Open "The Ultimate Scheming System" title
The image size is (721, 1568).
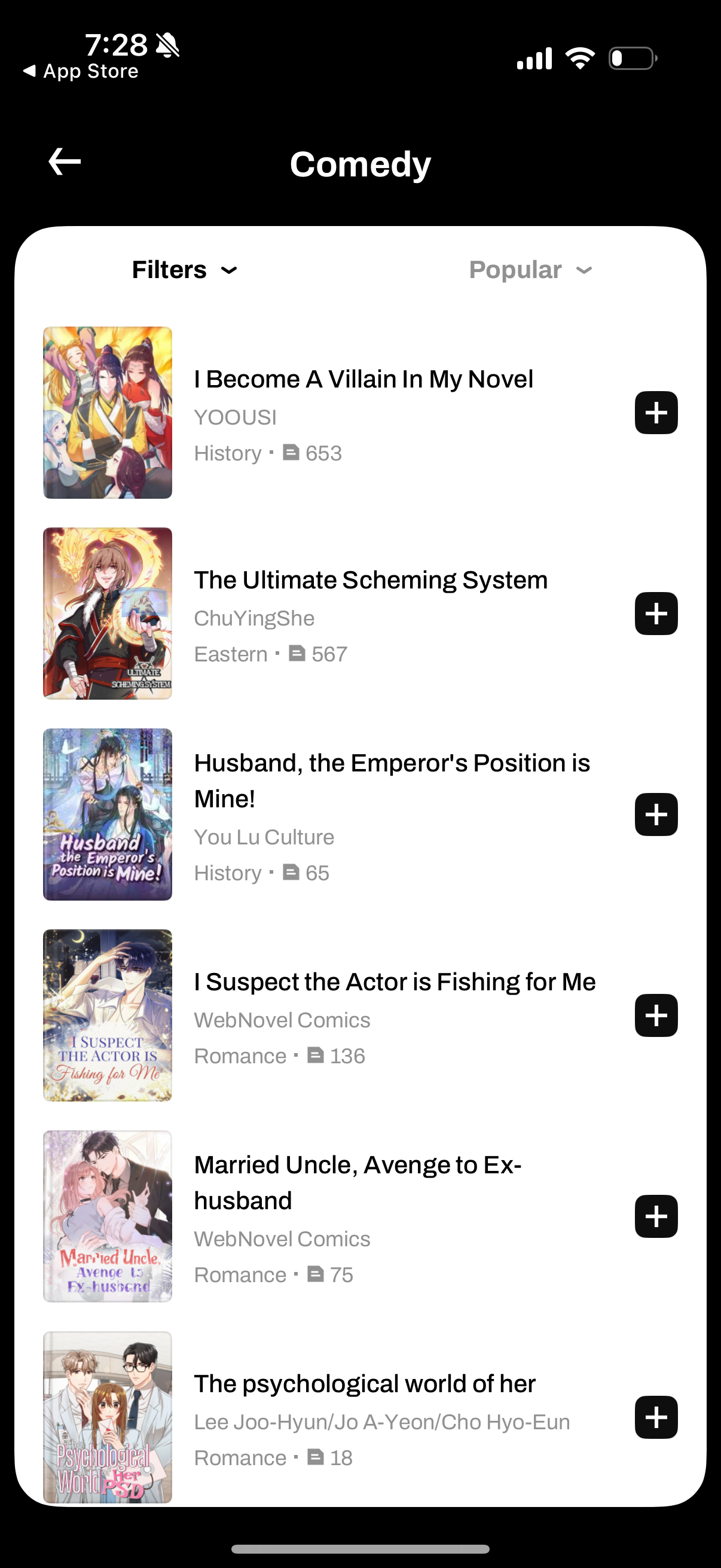370,579
